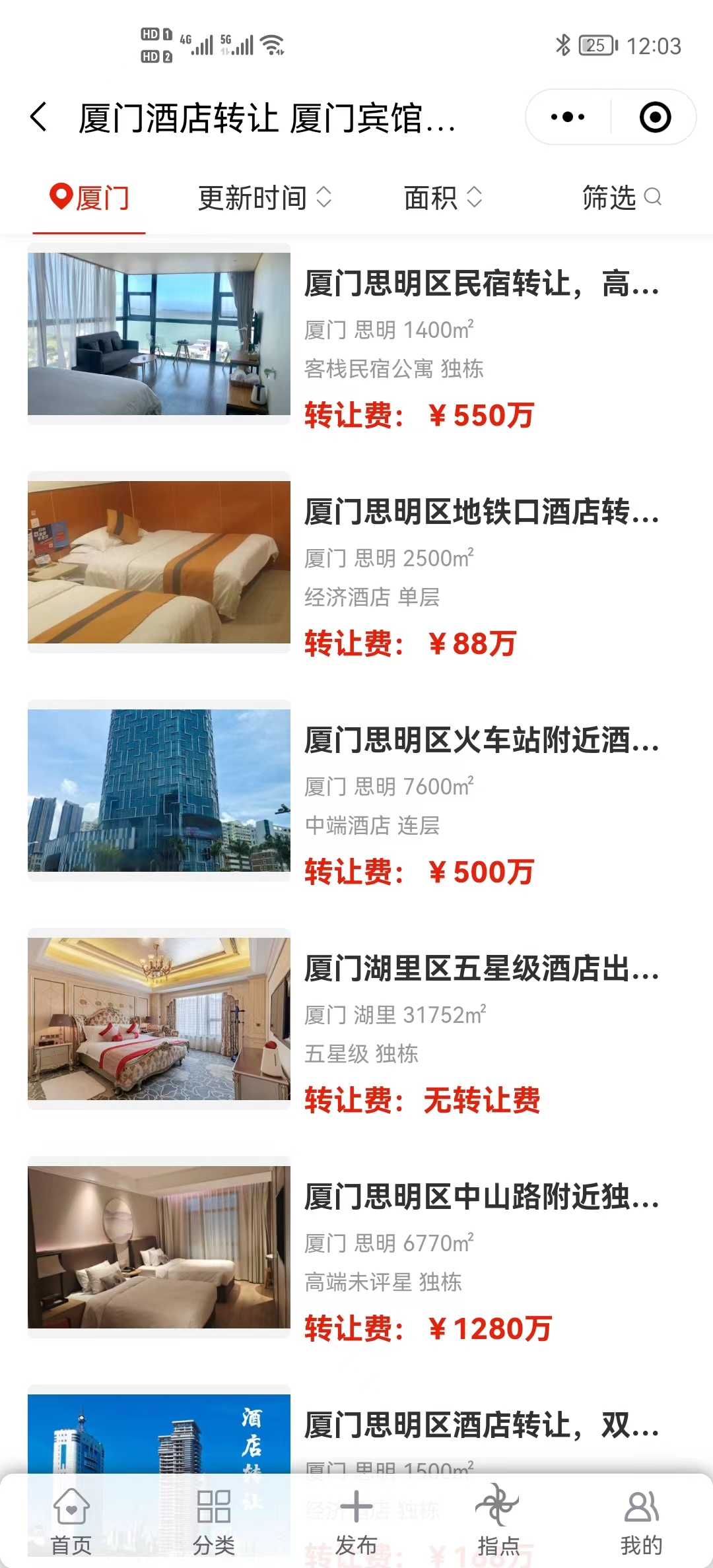This screenshot has width=713, height=1568.
Task: Tap 发布 to post a listing
Action: [356, 1518]
